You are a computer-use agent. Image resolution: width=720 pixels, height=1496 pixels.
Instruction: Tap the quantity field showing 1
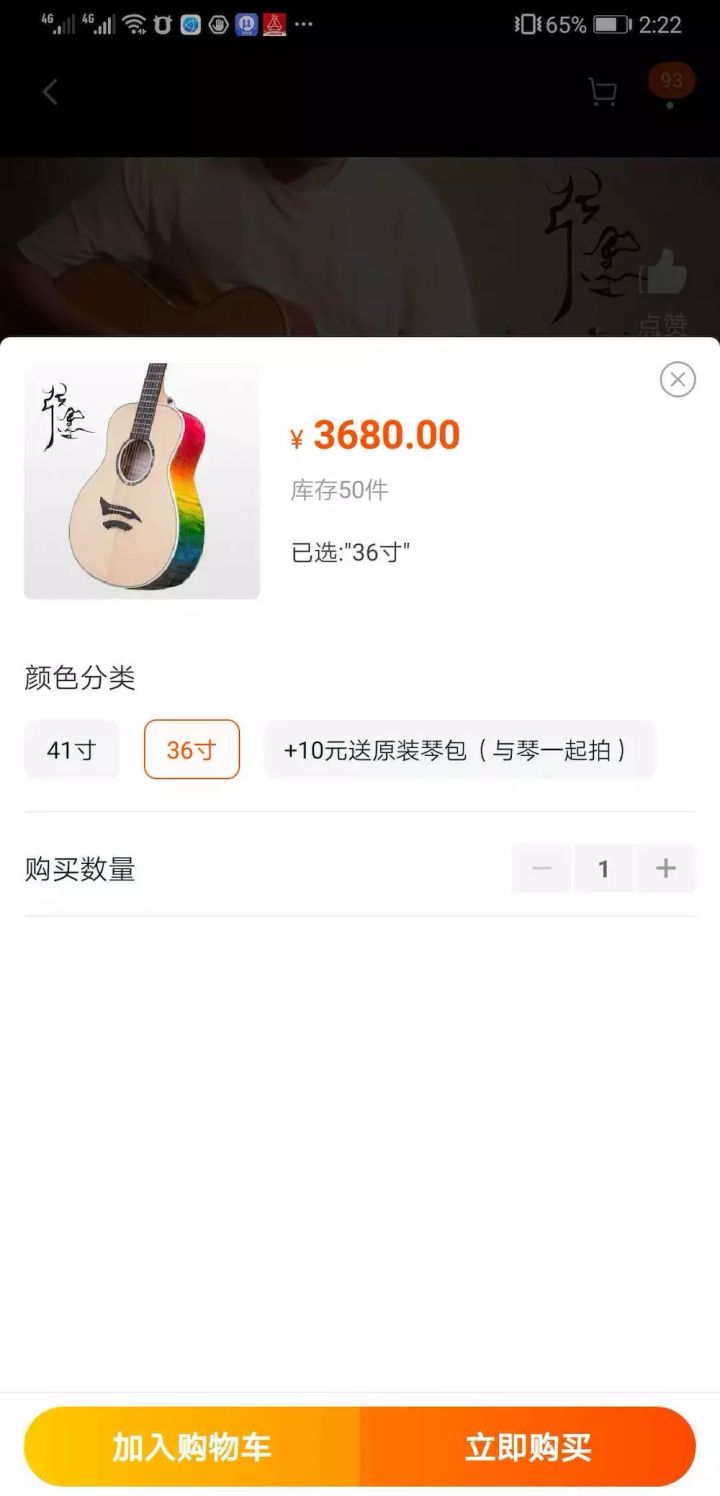tap(604, 868)
